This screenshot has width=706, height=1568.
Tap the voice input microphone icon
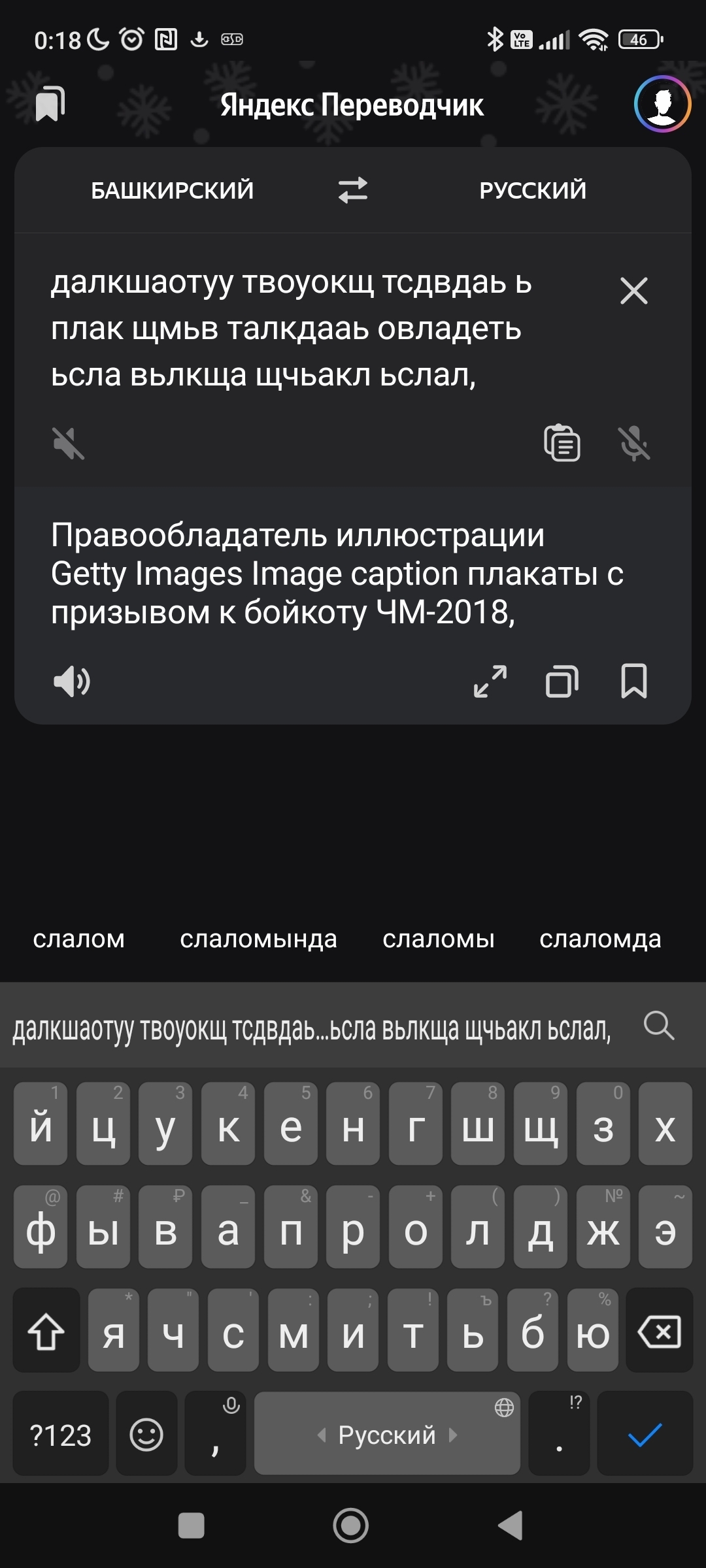point(633,443)
